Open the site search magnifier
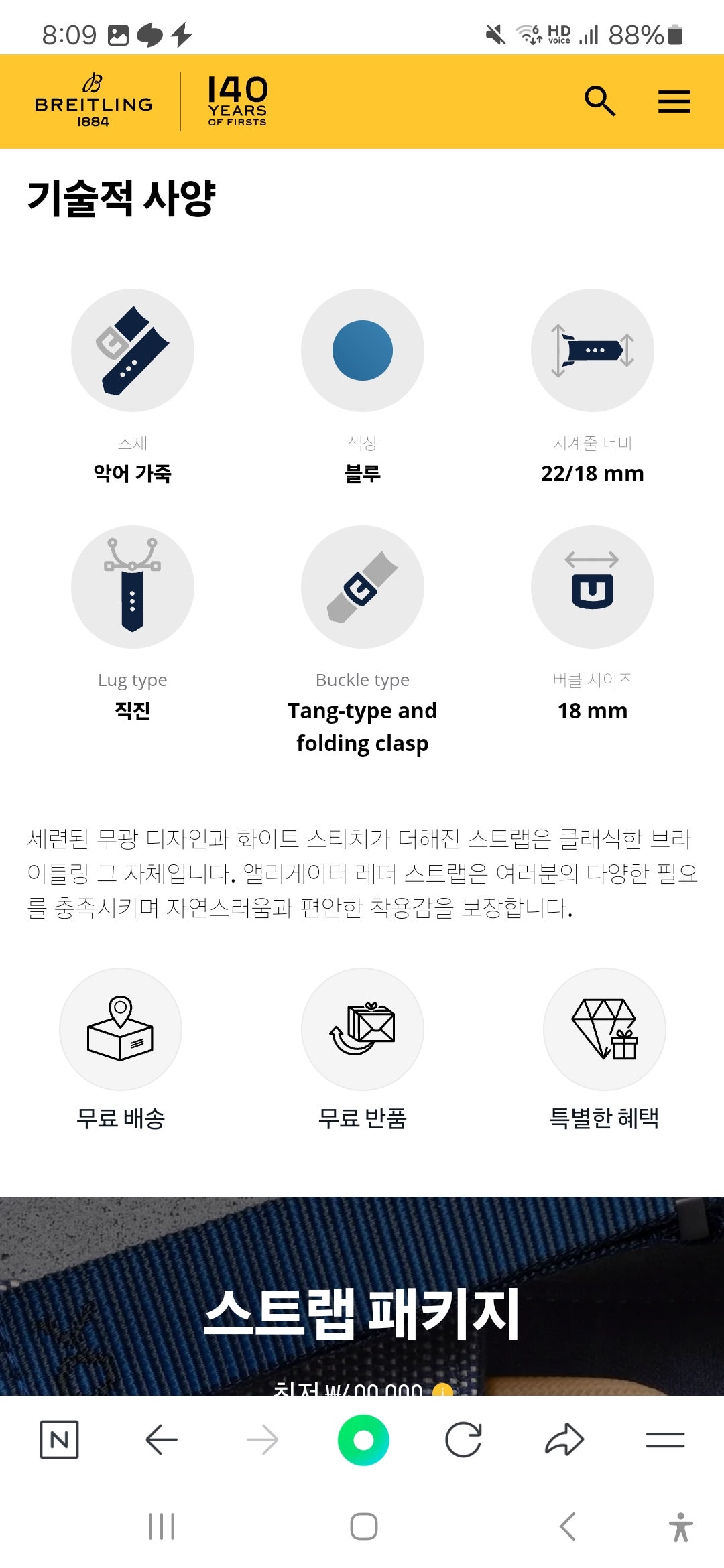The image size is (724, 1568). pos(599,101)
